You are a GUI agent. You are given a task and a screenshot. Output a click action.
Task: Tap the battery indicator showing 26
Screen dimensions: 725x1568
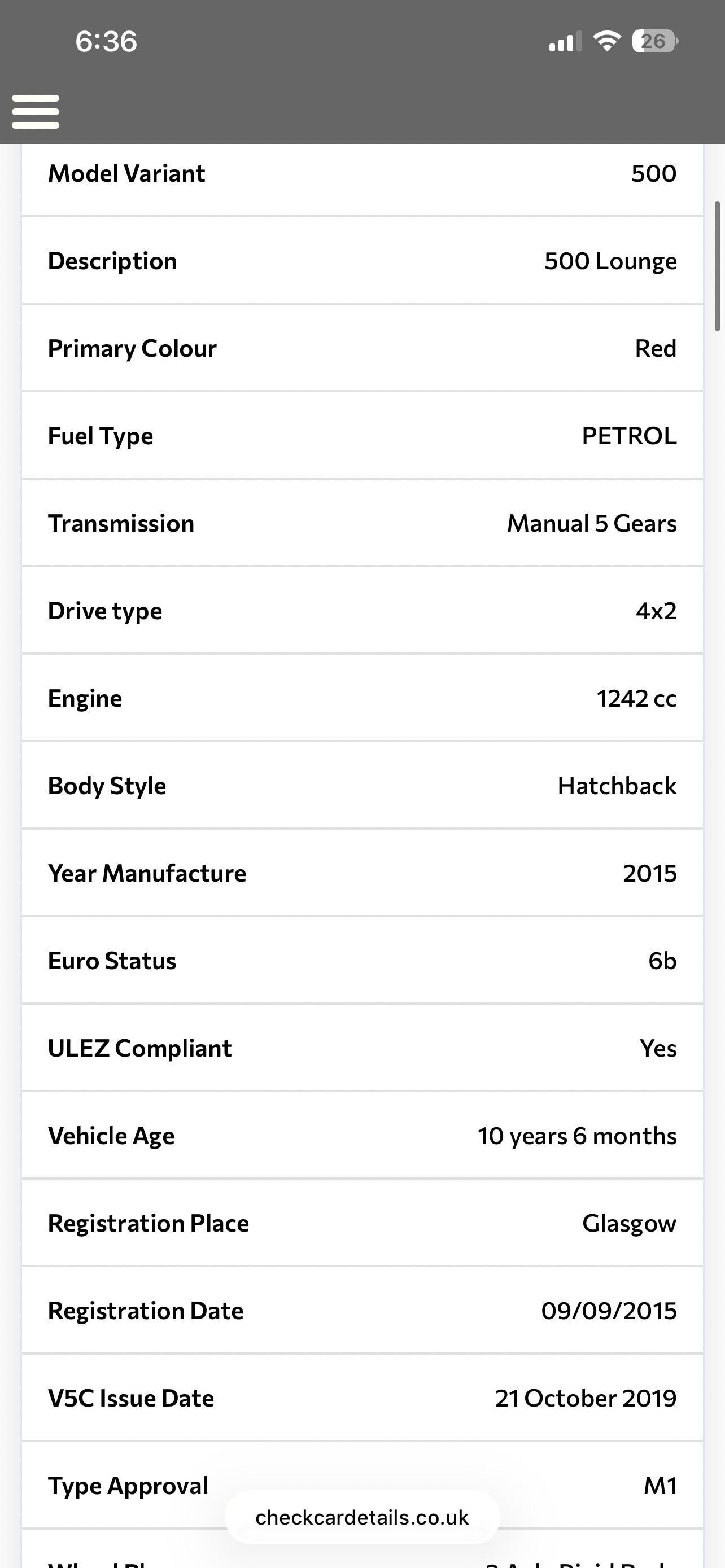654,41
